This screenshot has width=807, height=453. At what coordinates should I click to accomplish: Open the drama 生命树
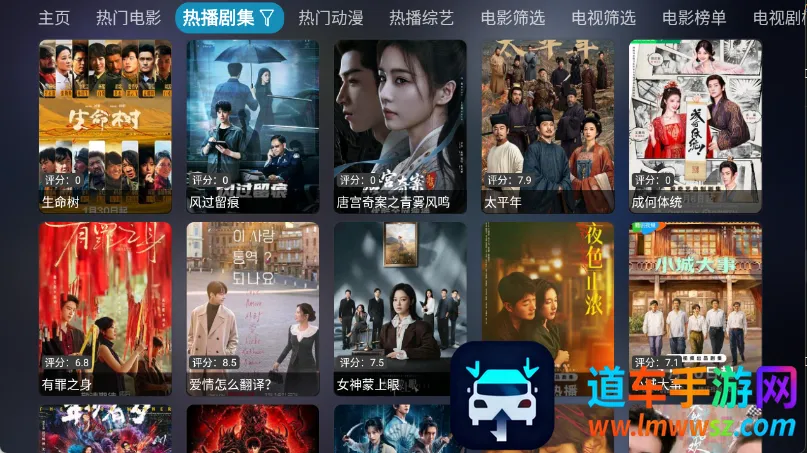click(105, 125)
